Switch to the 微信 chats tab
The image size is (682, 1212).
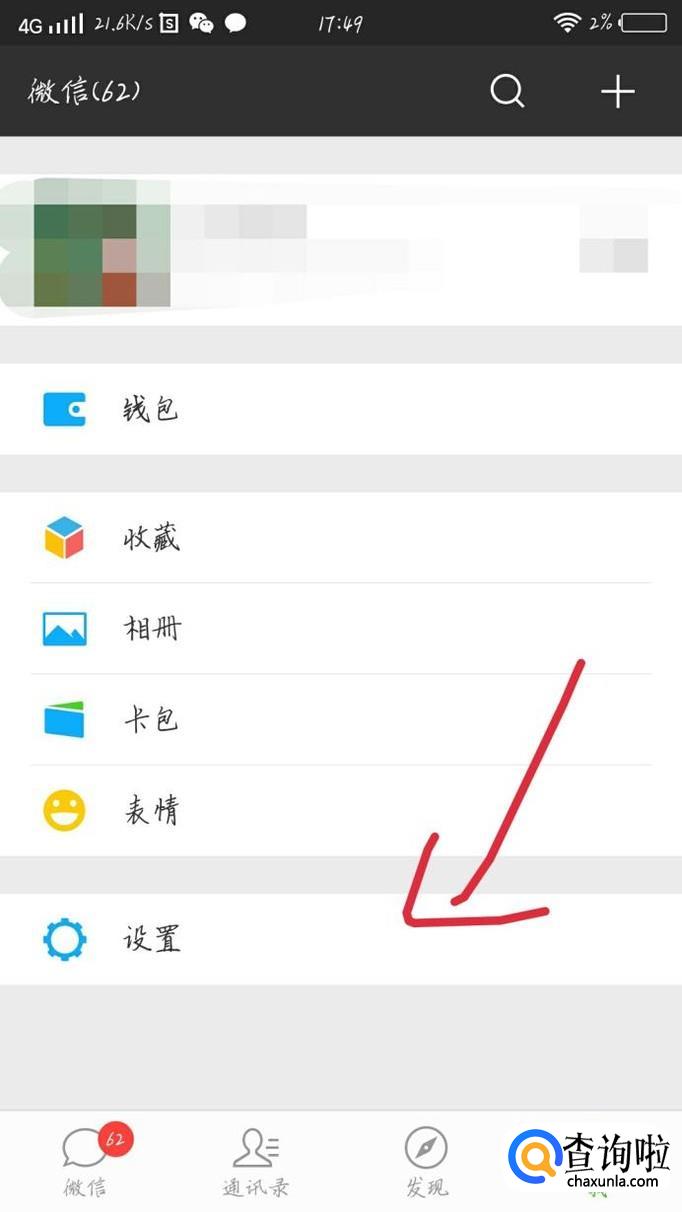tap(85, 1162)
